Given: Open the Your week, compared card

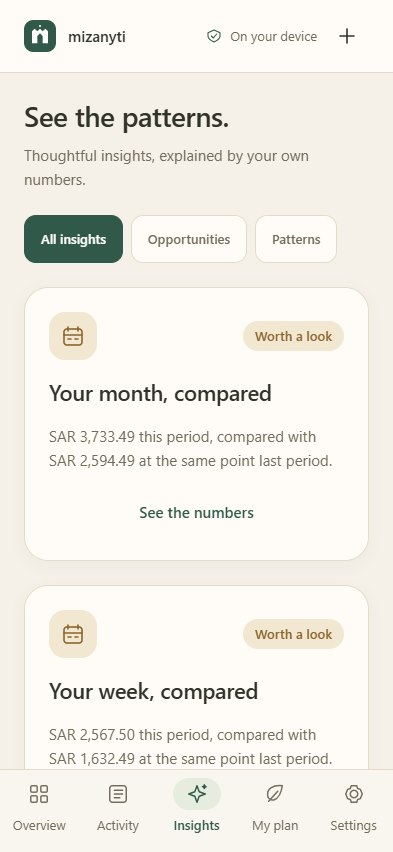Looking at the screenshot, I should click(196, 678).
